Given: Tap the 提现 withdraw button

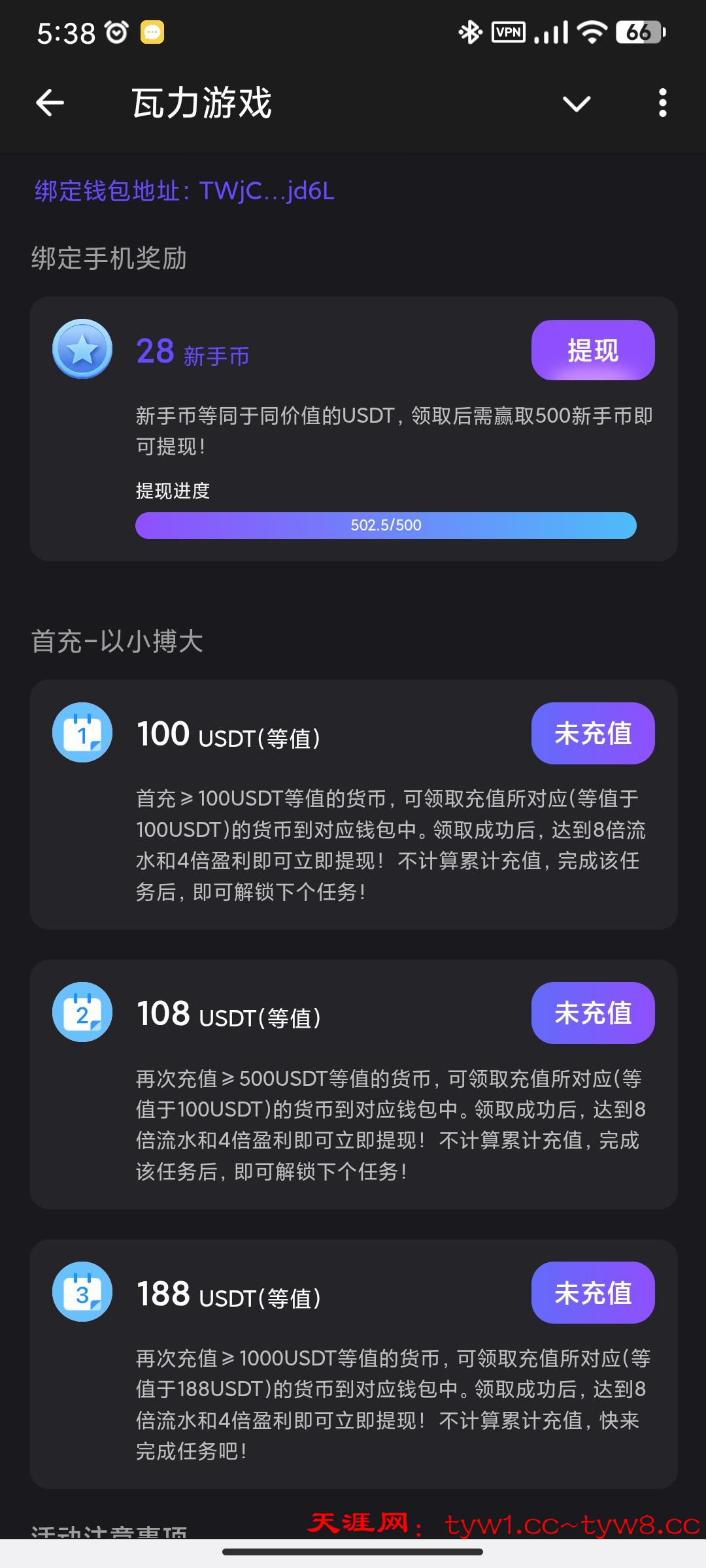Looking at the screenshot, I should pos(592,350).
